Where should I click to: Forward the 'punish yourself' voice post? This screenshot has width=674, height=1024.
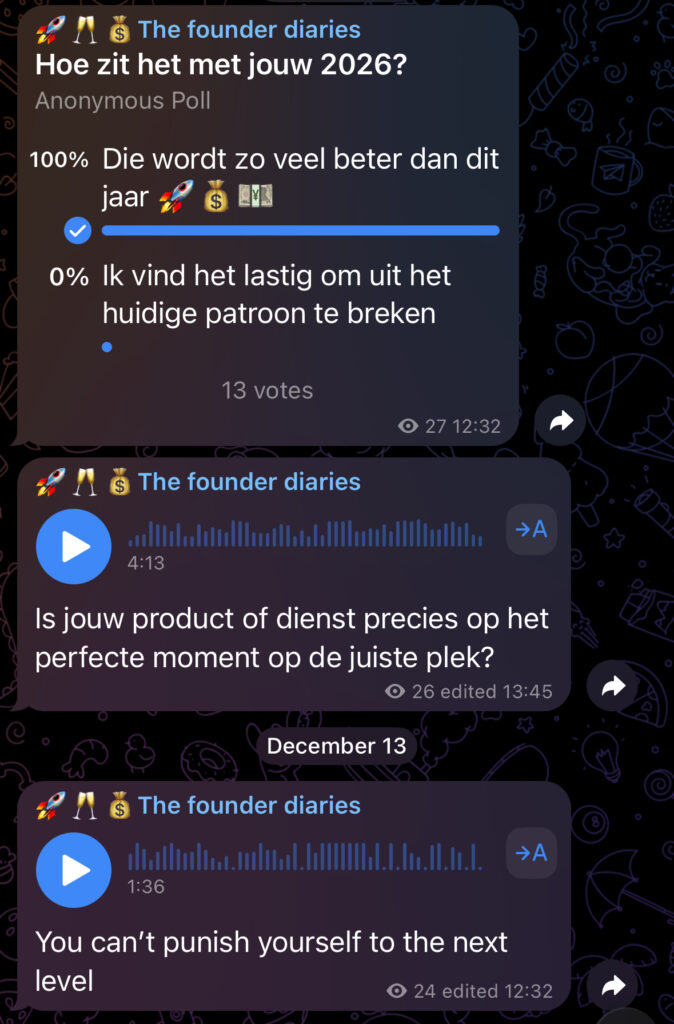(613, 986)
